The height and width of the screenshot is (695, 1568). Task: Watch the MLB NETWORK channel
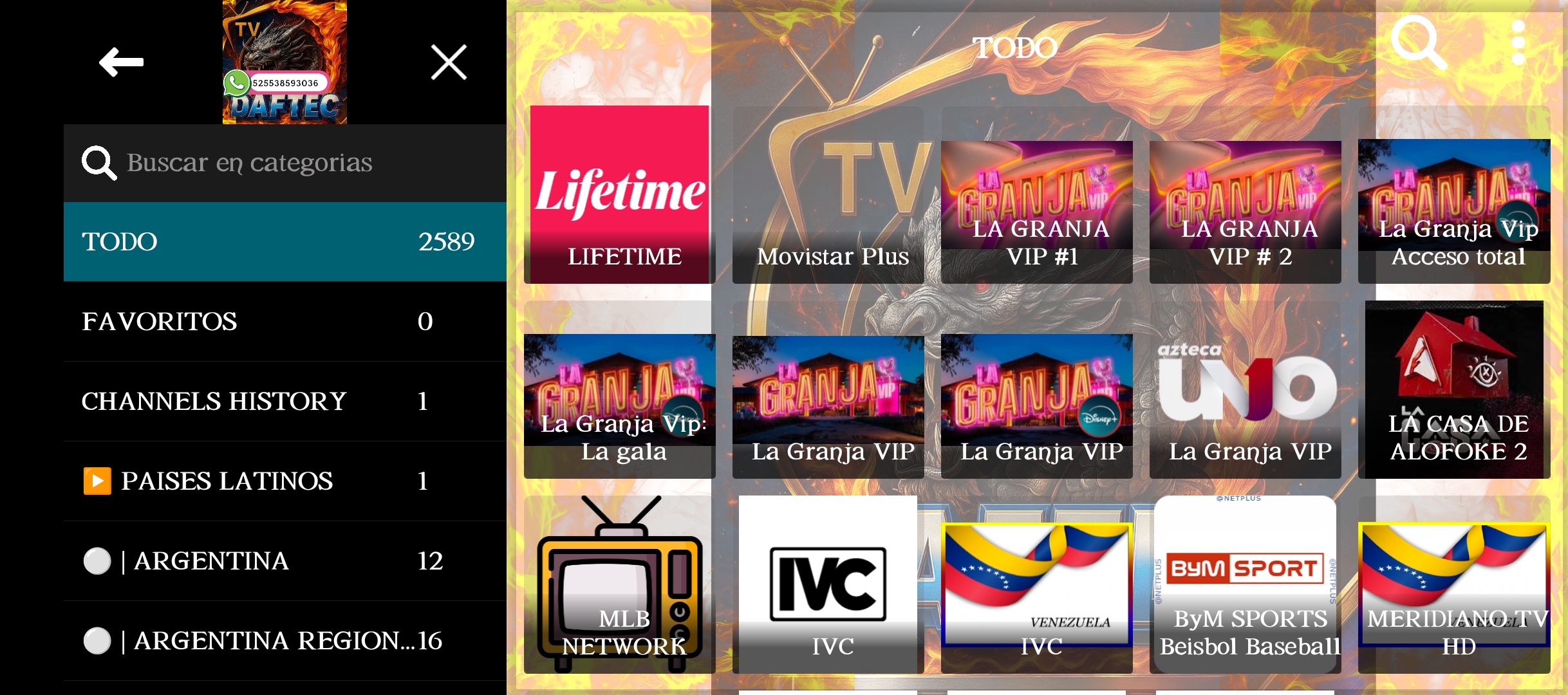pos(619,584)
